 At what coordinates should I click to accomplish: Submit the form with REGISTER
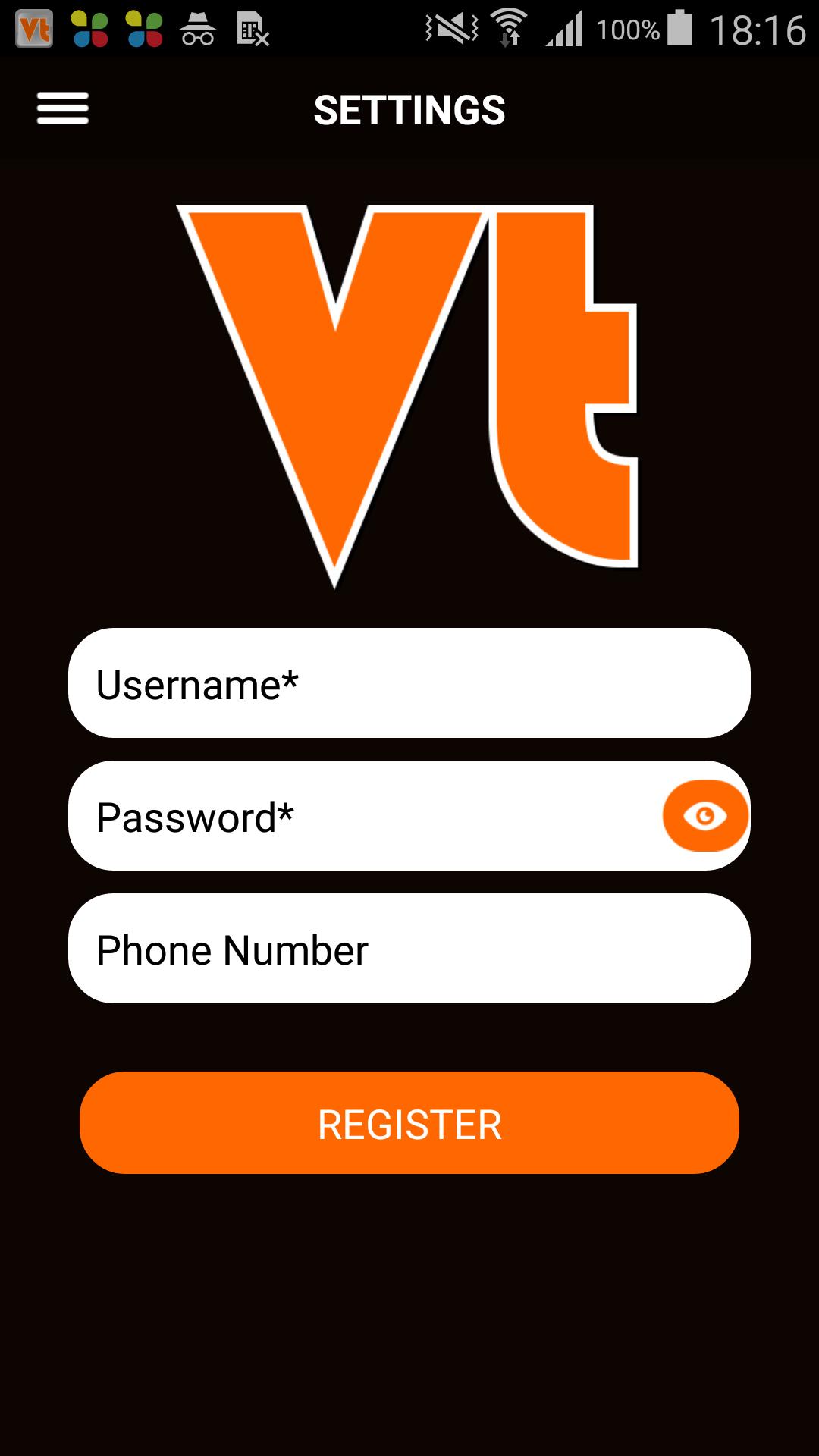409,1123
